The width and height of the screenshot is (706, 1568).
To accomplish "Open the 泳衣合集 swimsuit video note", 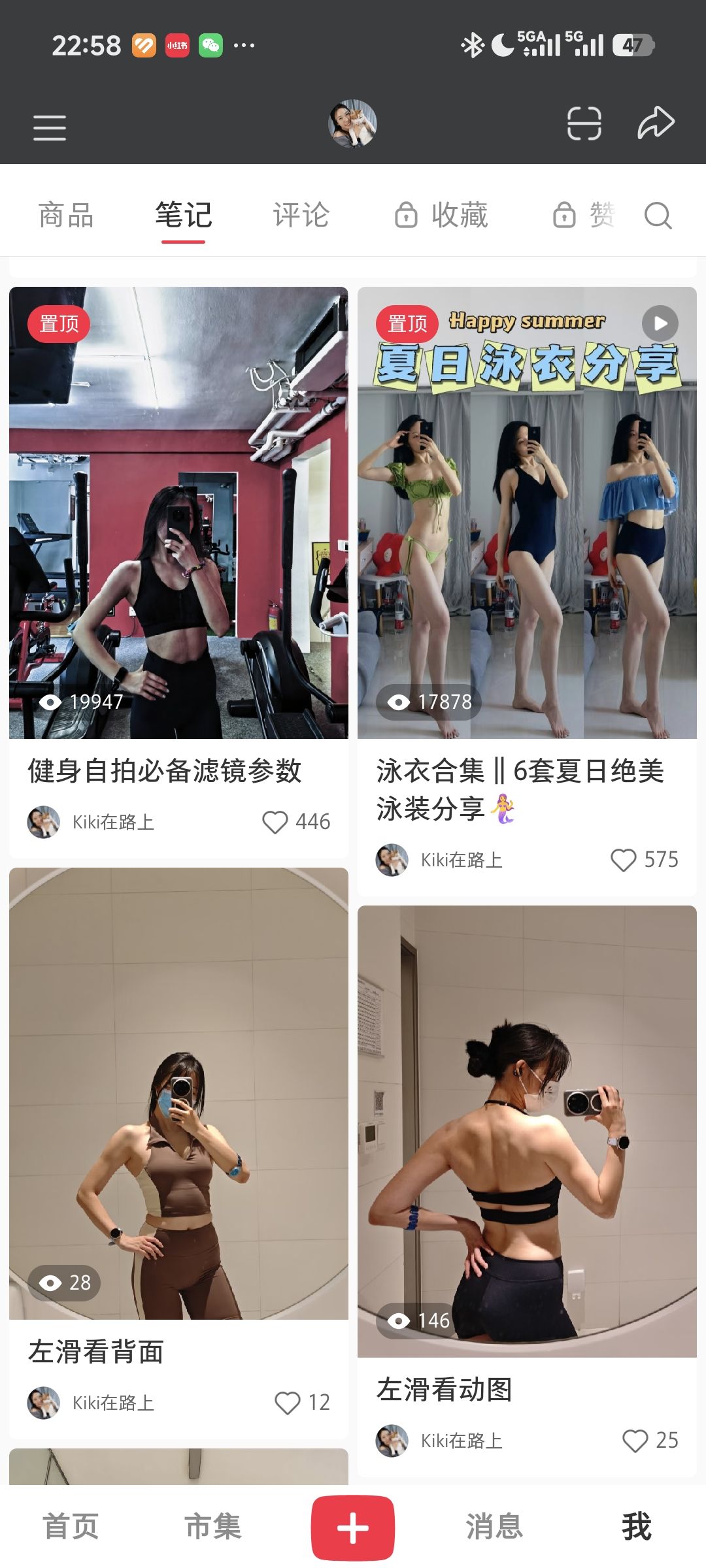I will tap(527, 513).
